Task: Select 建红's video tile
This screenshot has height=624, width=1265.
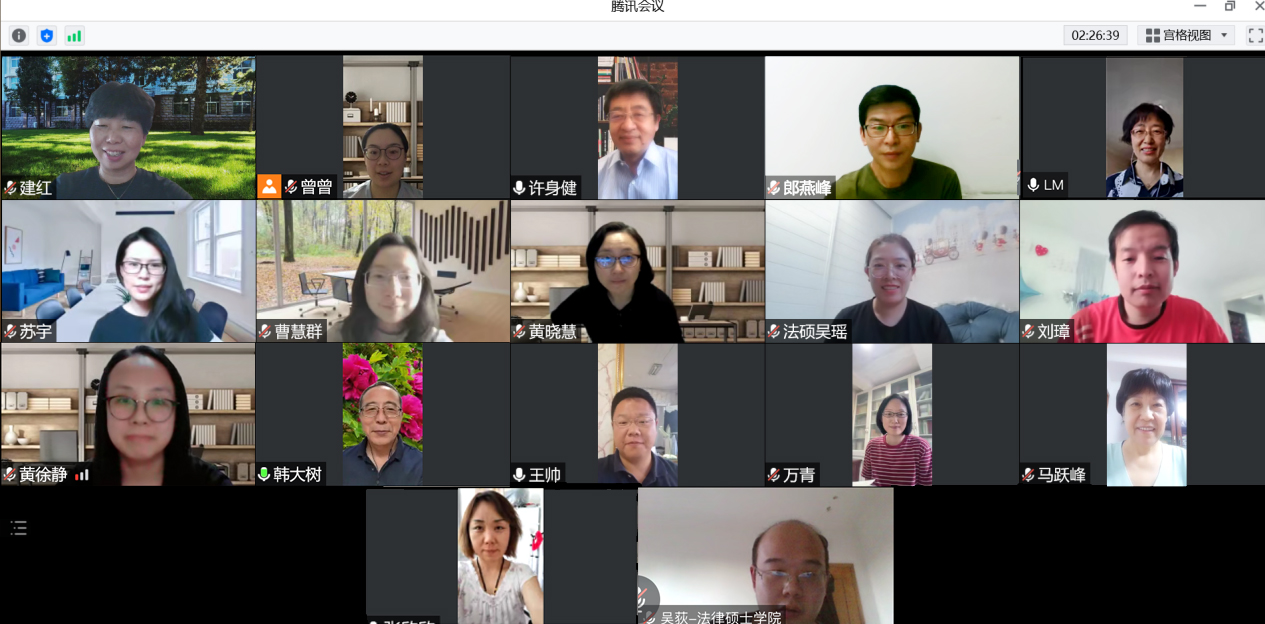Action: point(128,127)
